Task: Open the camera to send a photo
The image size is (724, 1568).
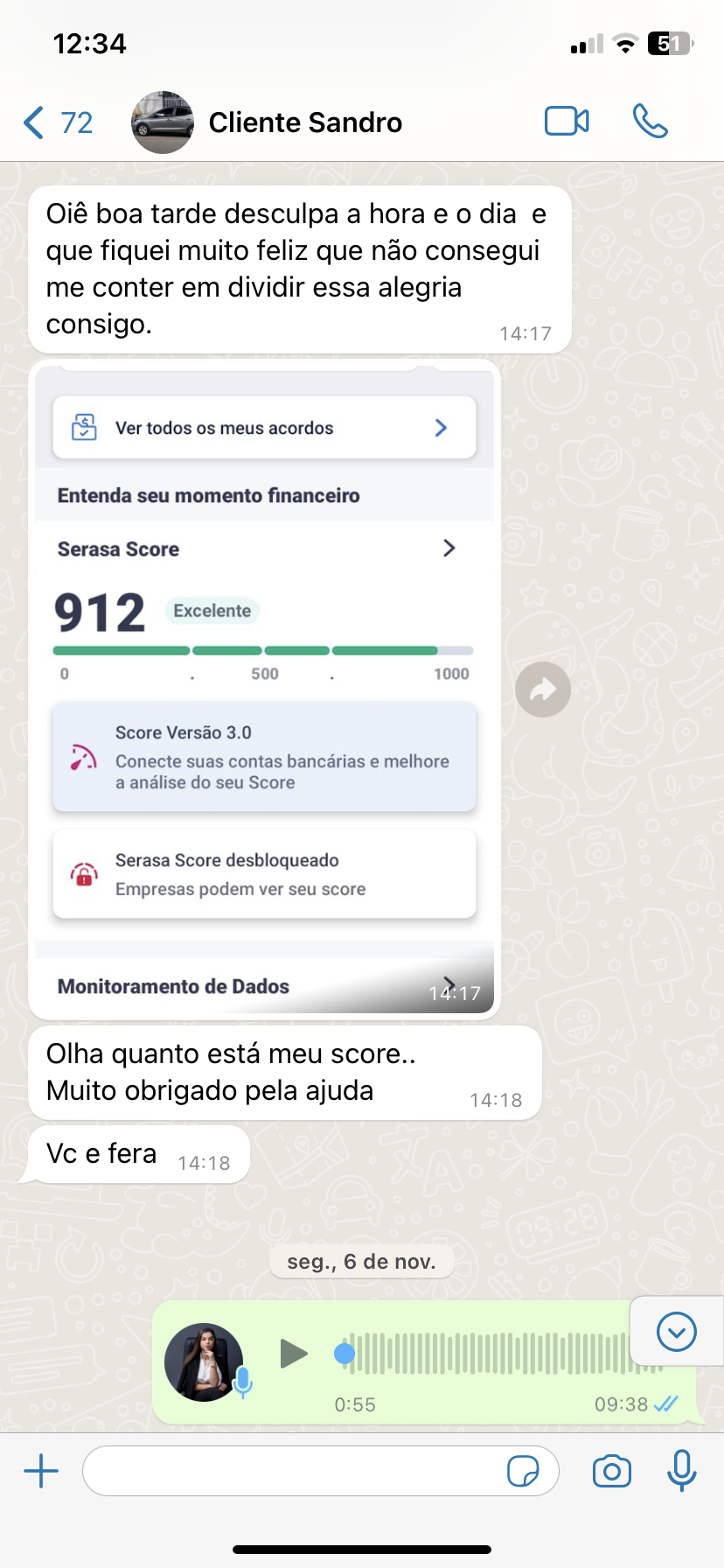Action: (x=611, y=1471)
